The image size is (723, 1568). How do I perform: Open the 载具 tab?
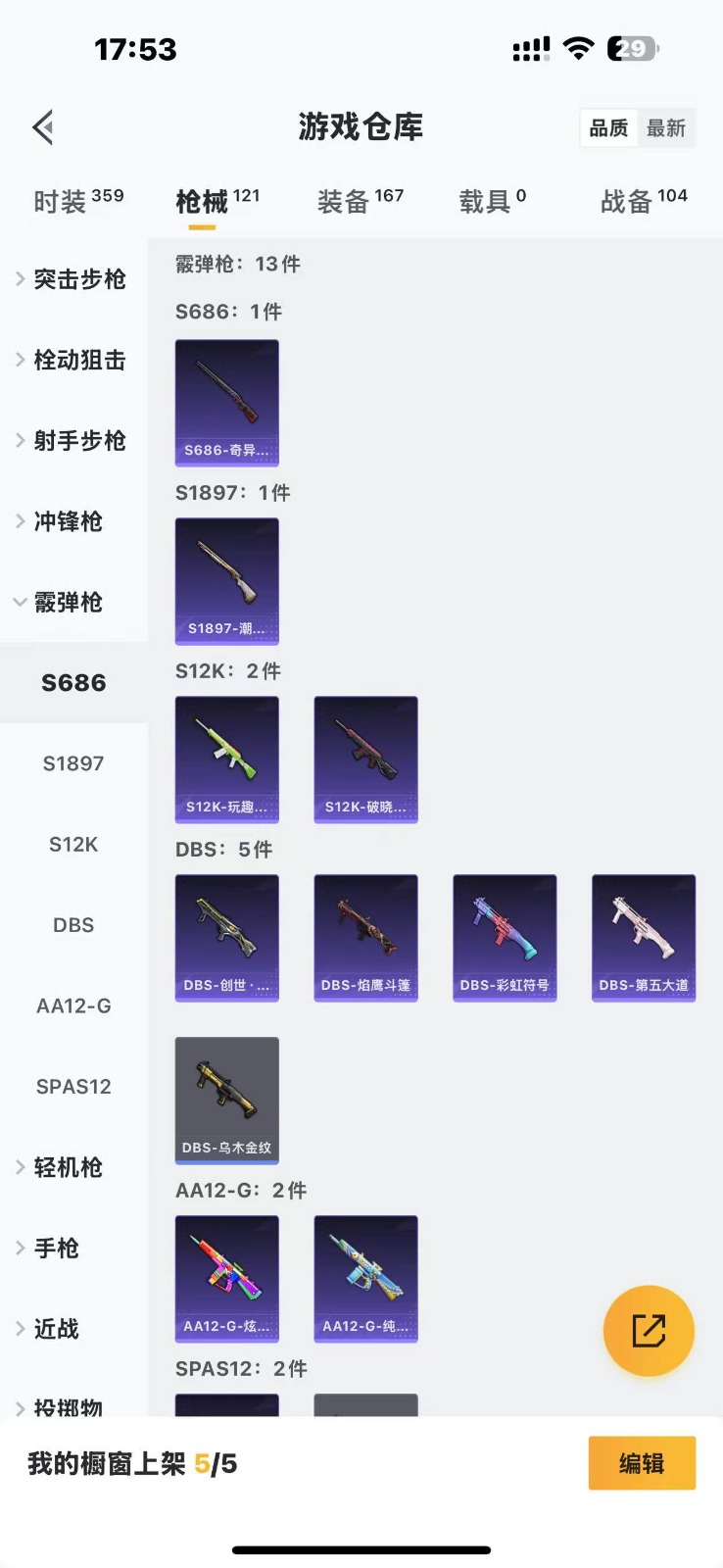coord(492,201)
